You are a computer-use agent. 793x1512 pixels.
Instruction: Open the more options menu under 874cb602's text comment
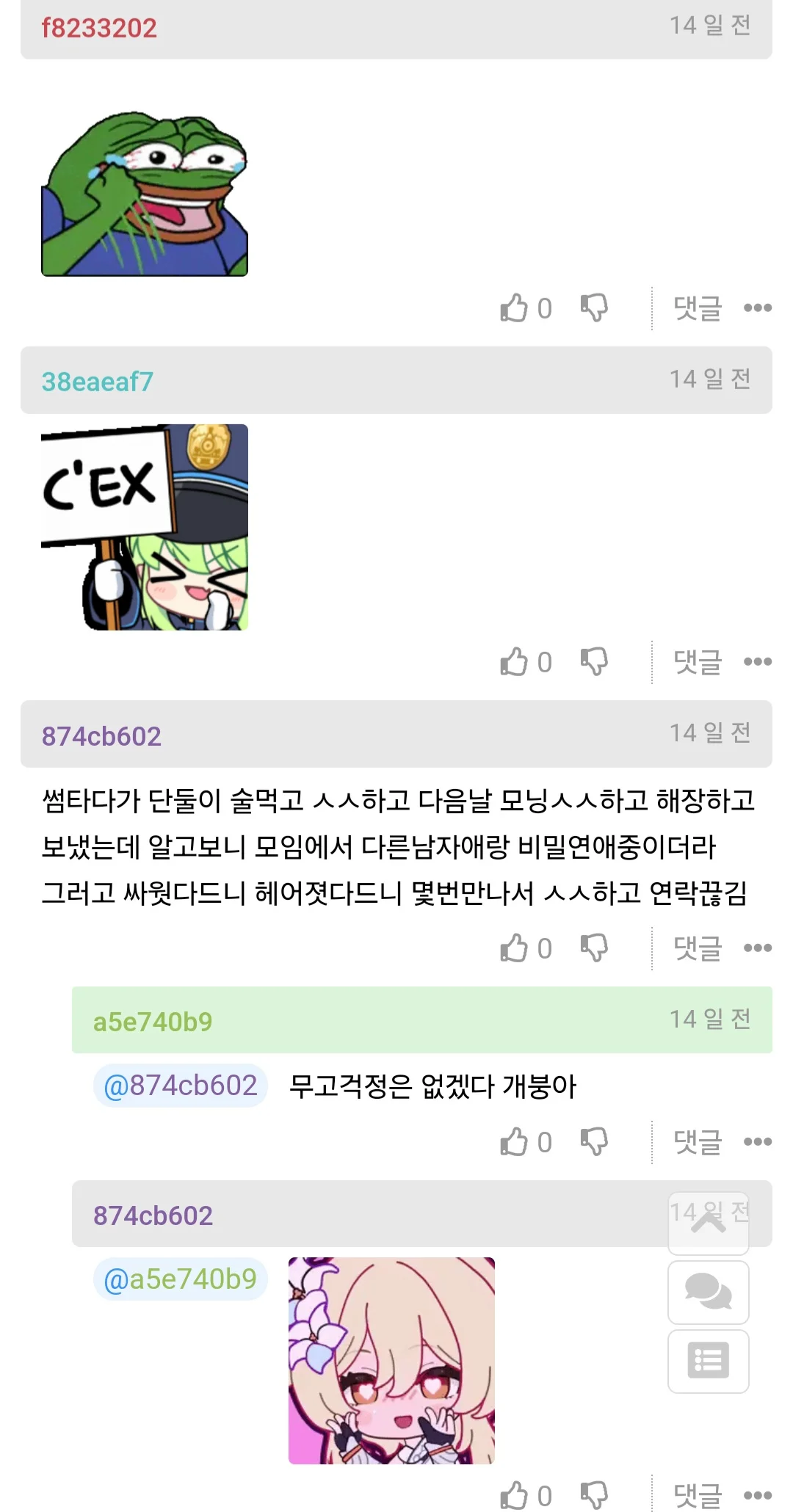tap(758, 948)
